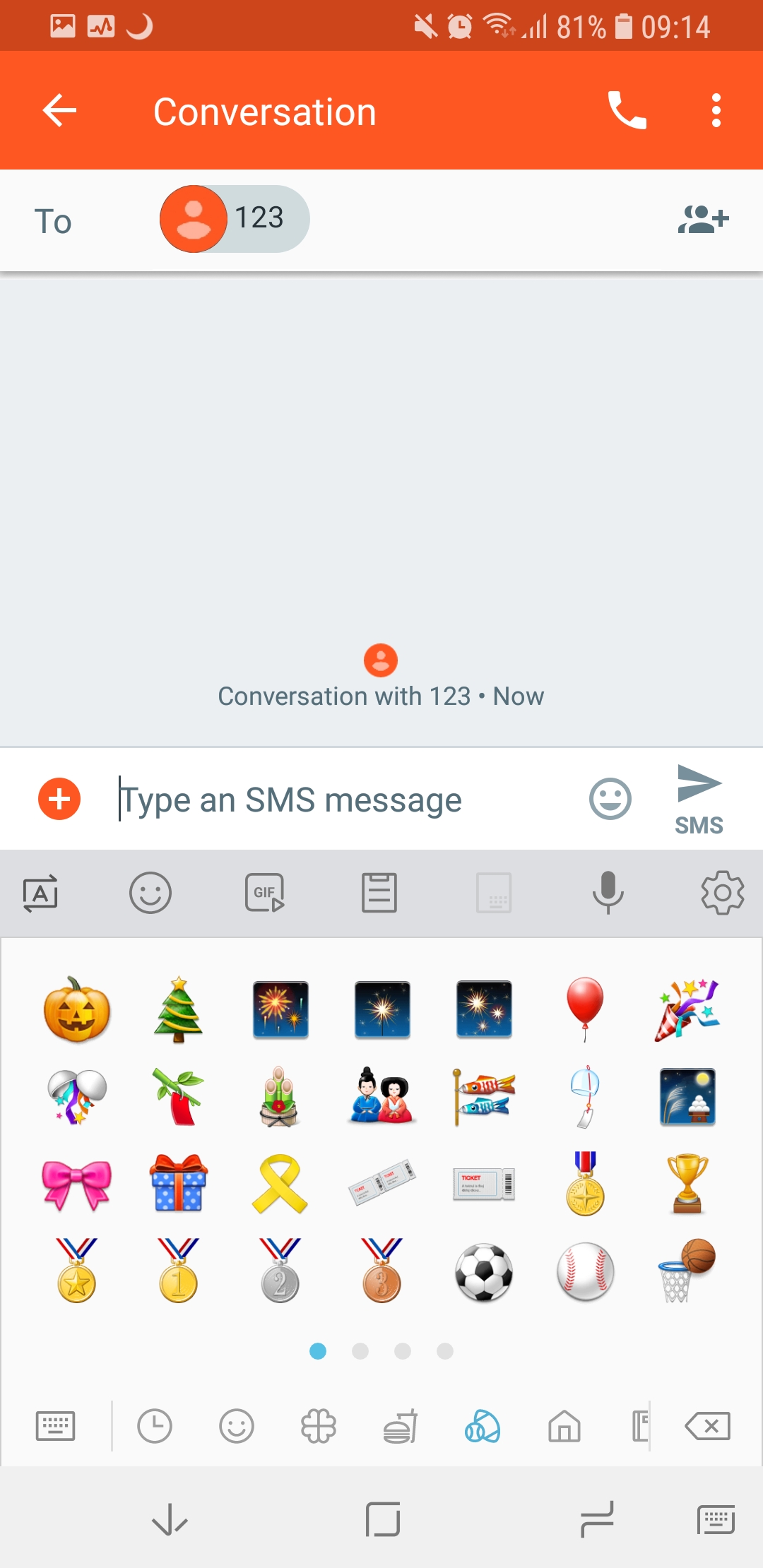Open the overflow menu
The image size is (763, 1568).
click(x=716, y=110)
